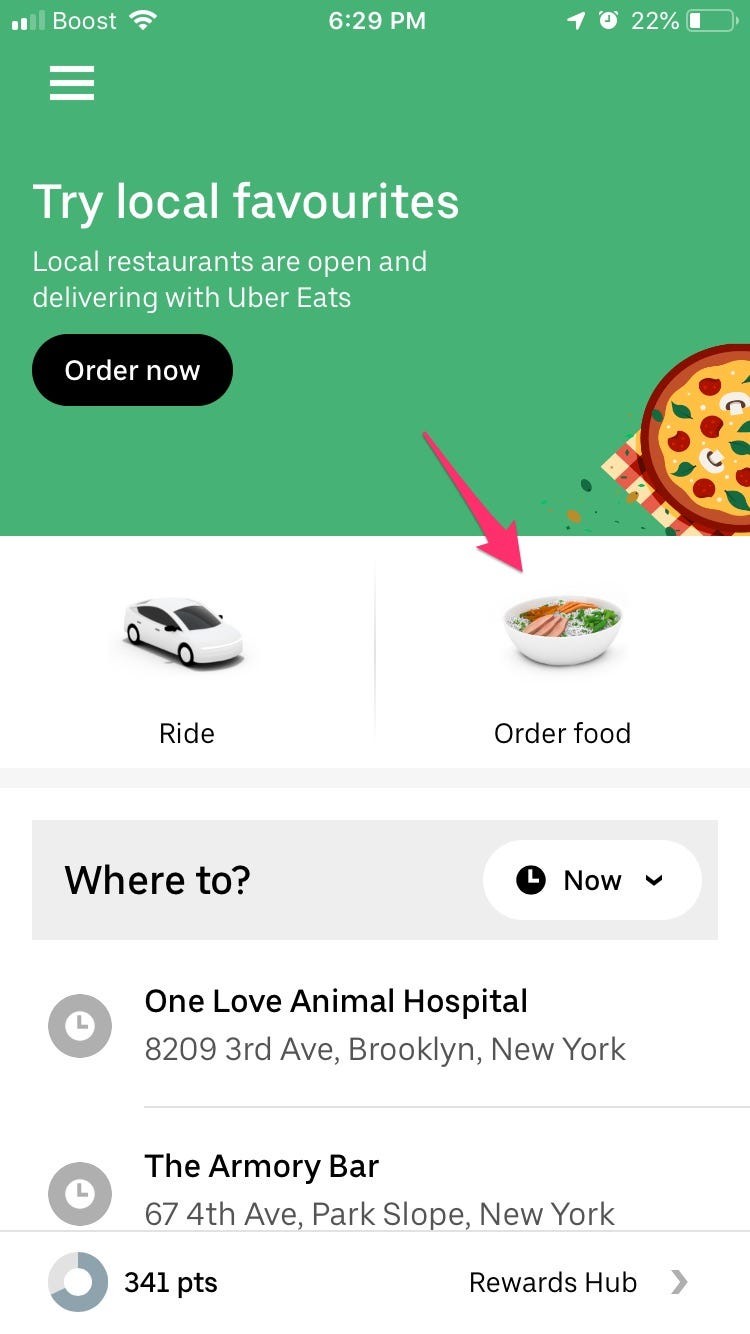Open the Now scheduling dropdown
This screenshot has width=750, height=1334.
[x=592, y=880]
